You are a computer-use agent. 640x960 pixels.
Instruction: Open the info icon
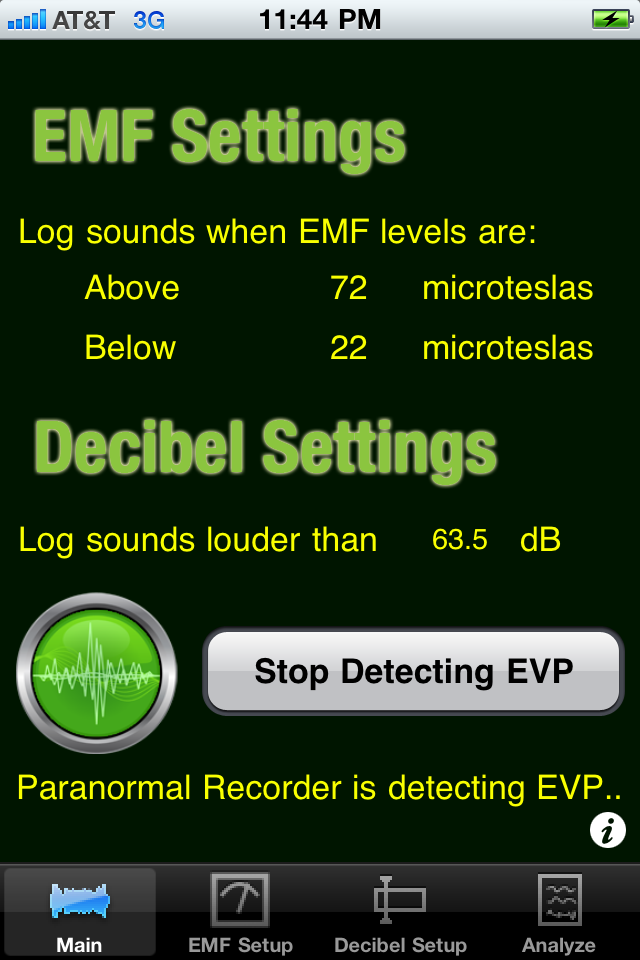click(x=608, y=830)
